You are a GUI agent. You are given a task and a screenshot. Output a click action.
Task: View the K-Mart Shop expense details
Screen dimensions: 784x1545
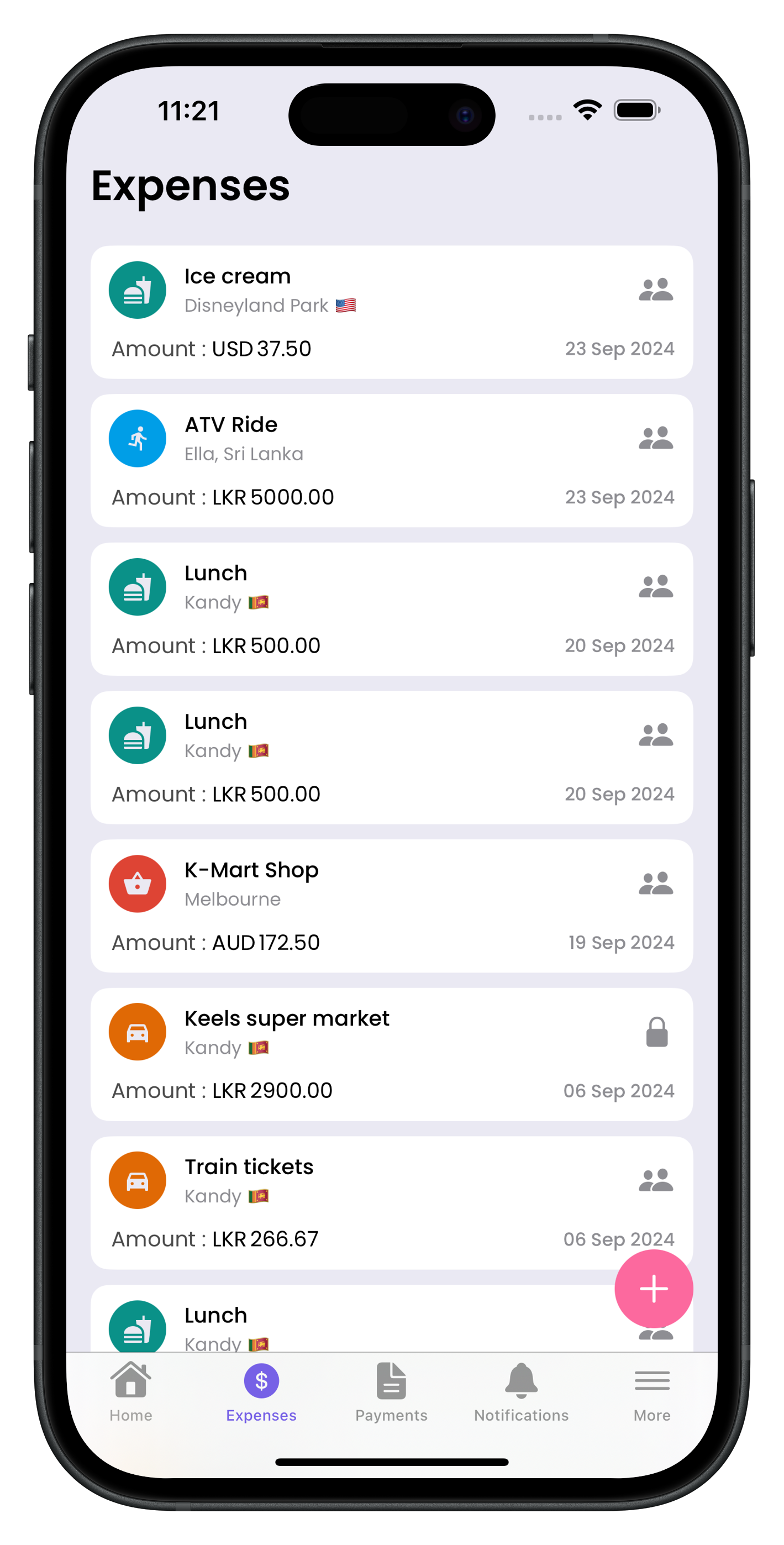[391, 906]
